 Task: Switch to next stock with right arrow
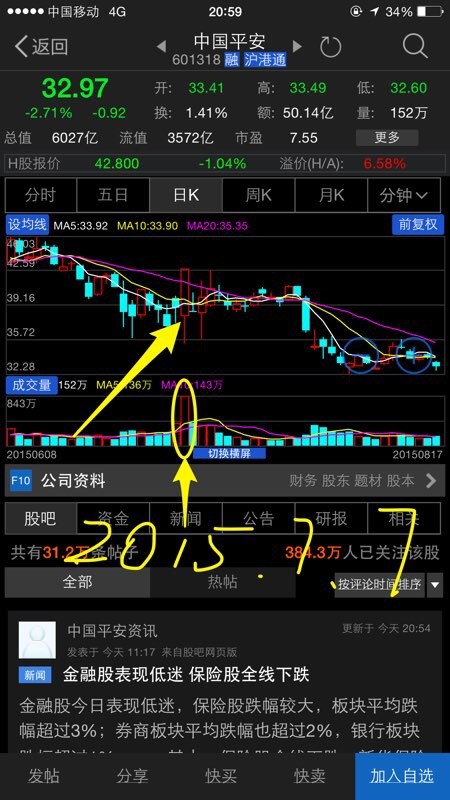pyautogui.click(x=297, y=47)
